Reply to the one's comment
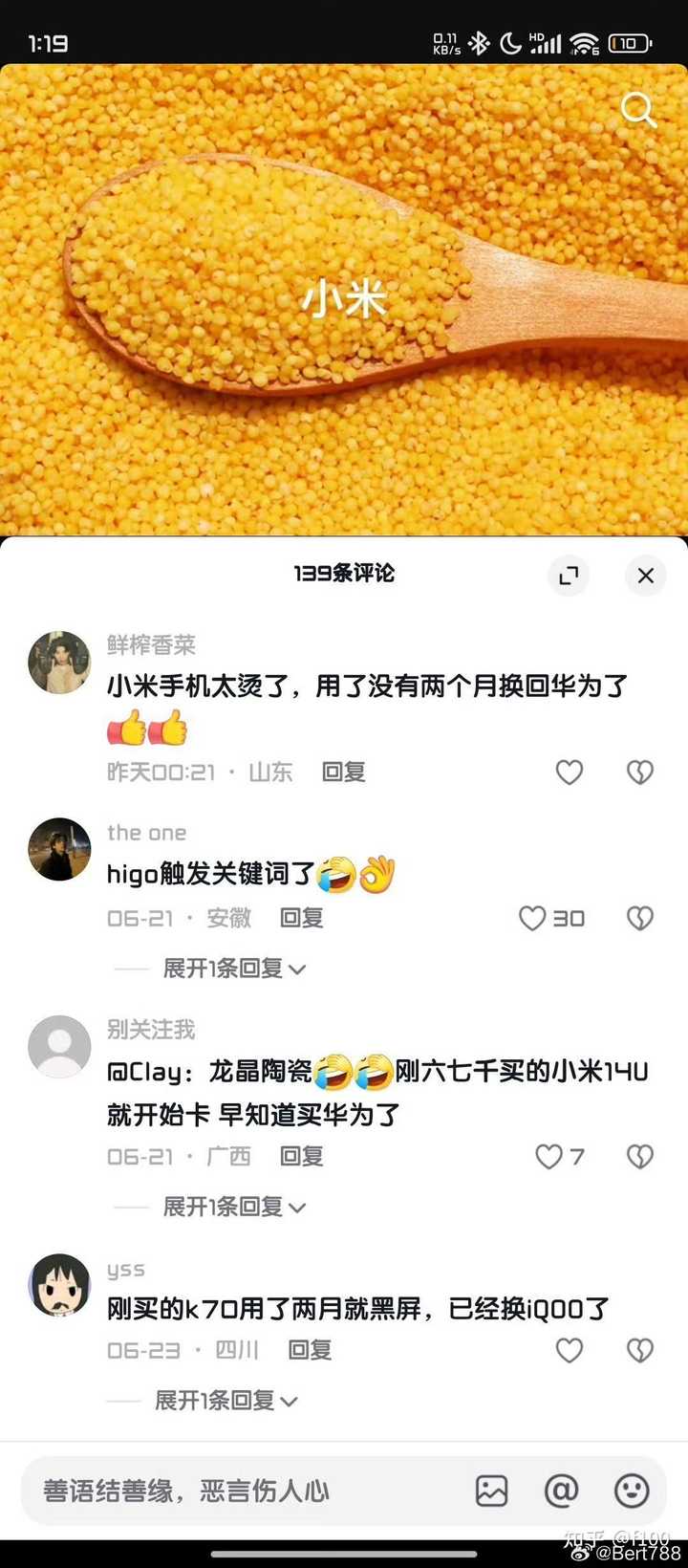The width and height of the screenshot is (688, 1568). pyautogui.click(x=301, y=919)
